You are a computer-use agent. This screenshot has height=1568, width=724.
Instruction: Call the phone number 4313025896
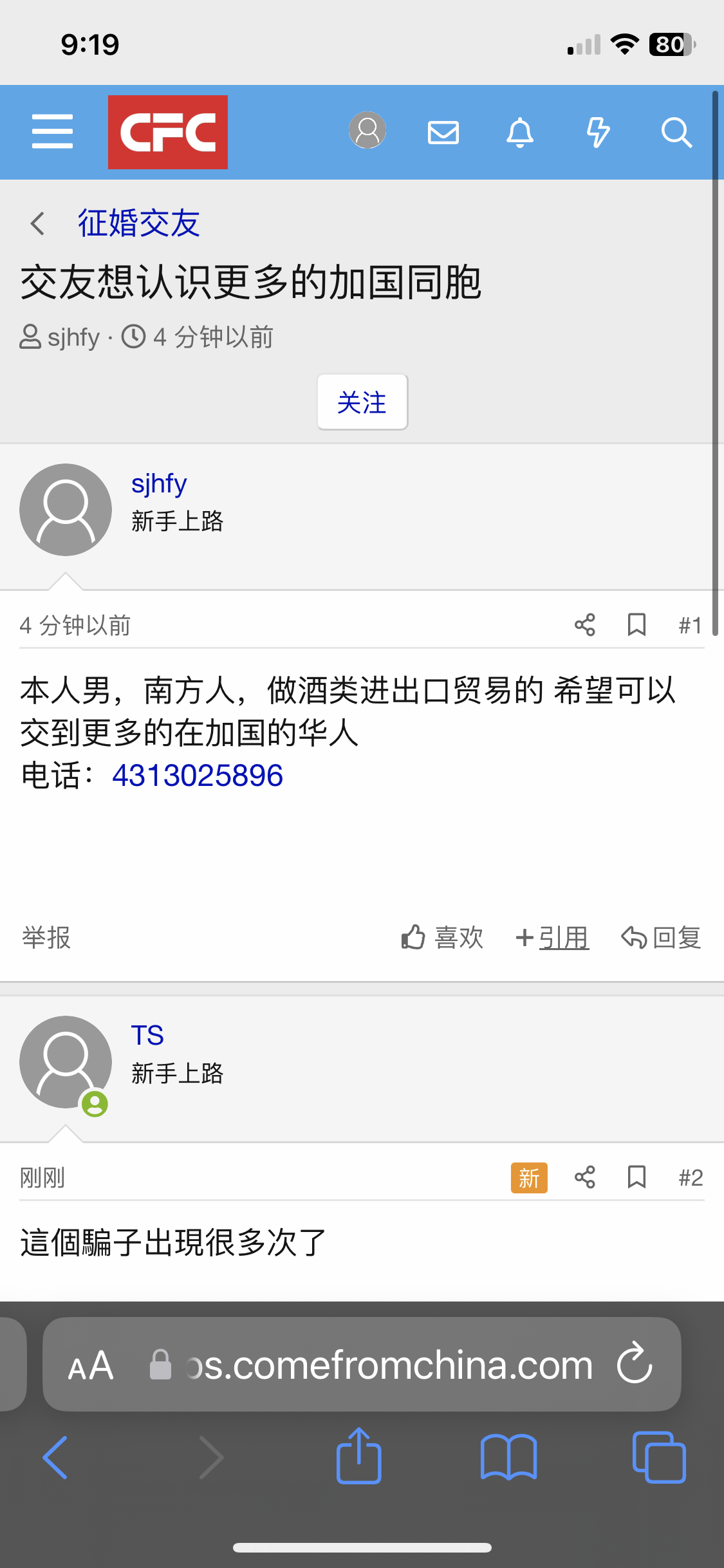tap(198, 776)
